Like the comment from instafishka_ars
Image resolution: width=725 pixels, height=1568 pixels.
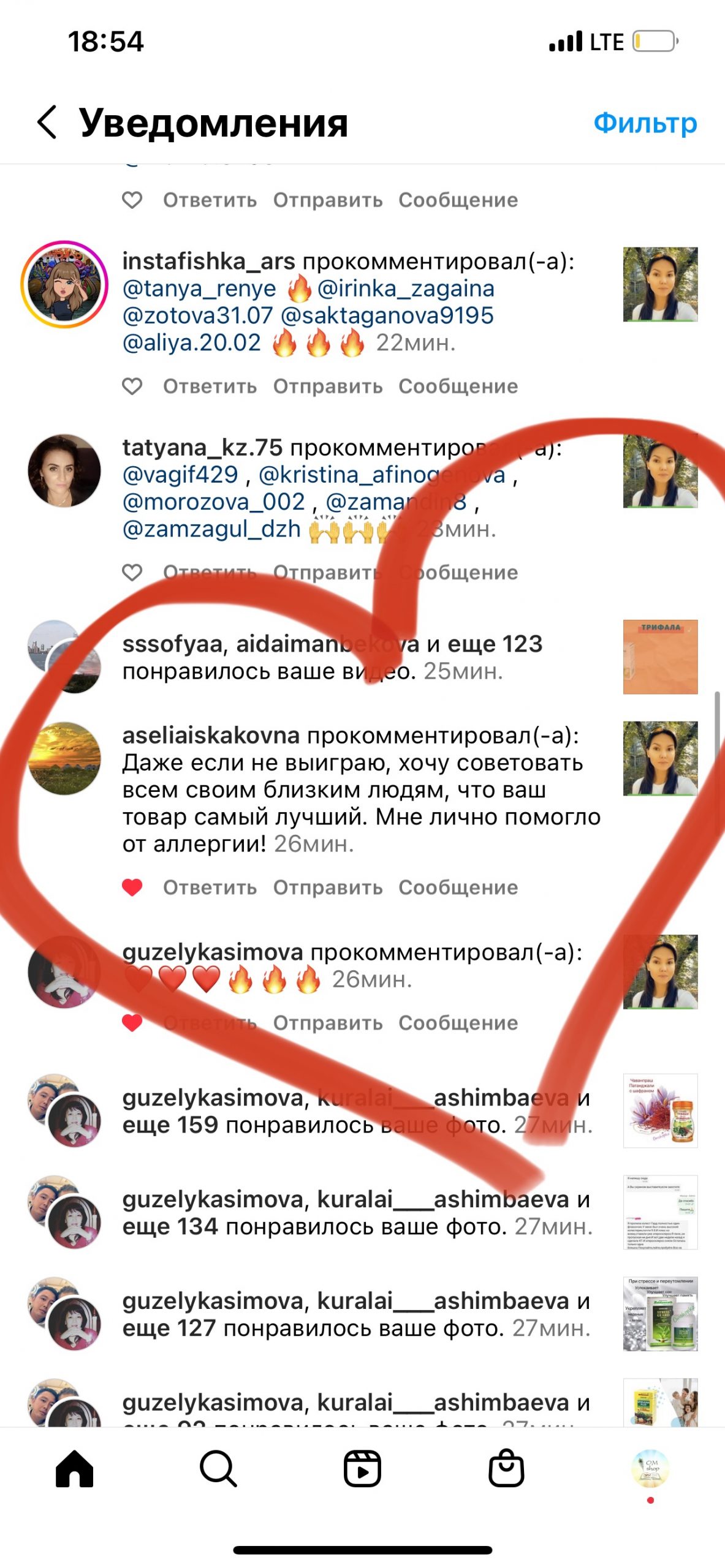pos(132,386)
